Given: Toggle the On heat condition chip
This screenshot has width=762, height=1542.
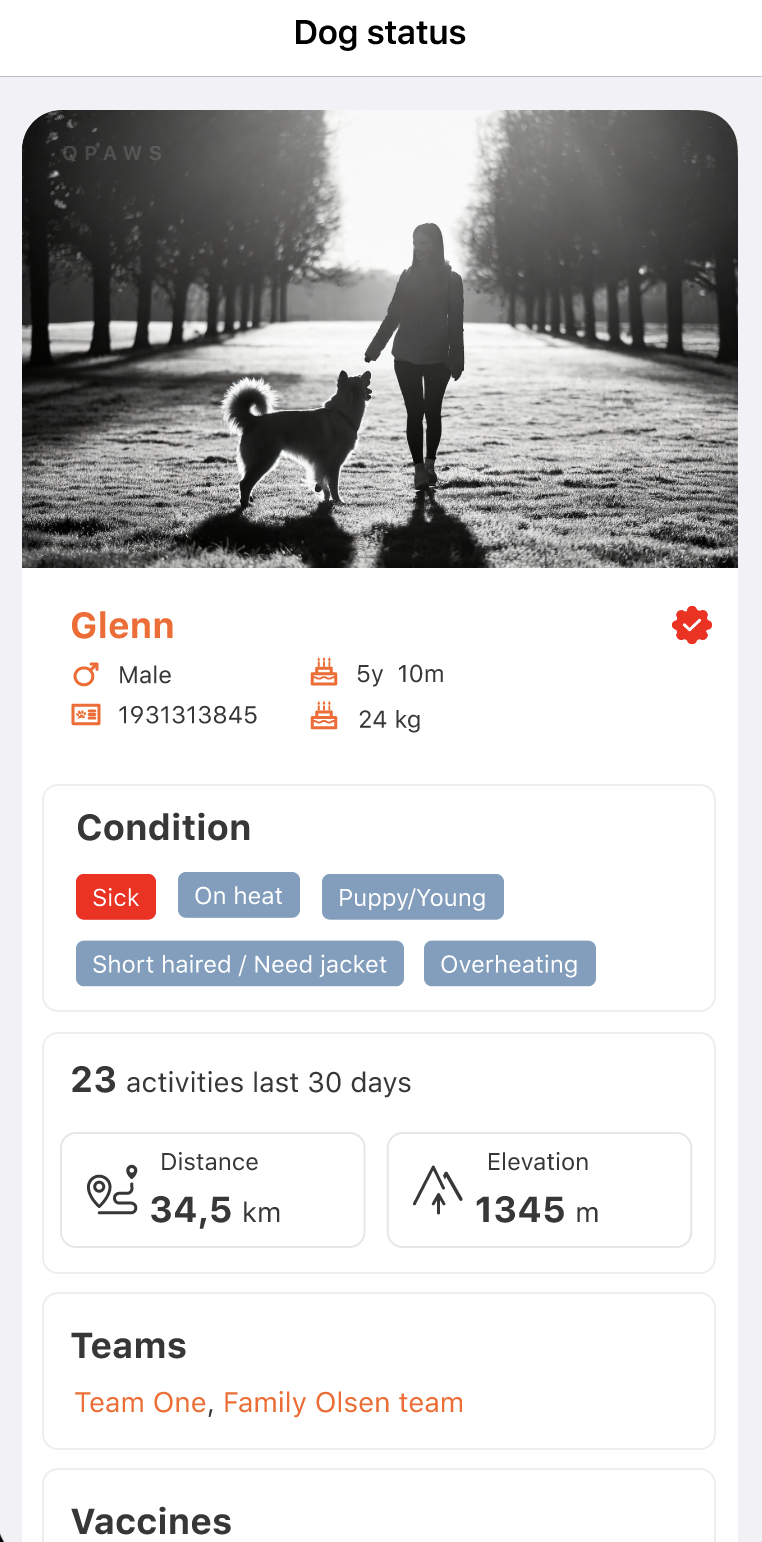Looking at the screenshot, I should [238, 895].
